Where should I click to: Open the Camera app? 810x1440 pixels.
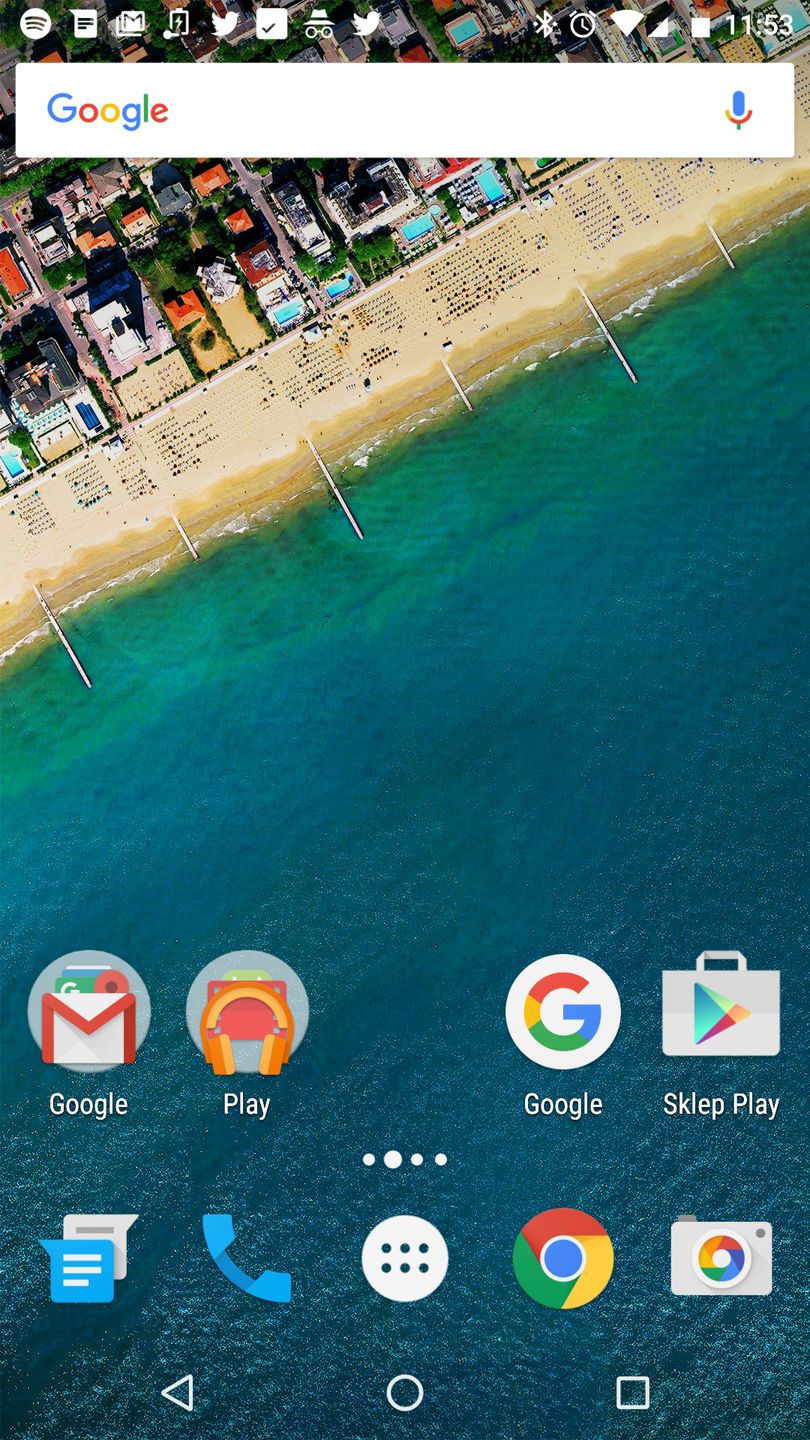tap(721, 1256)
